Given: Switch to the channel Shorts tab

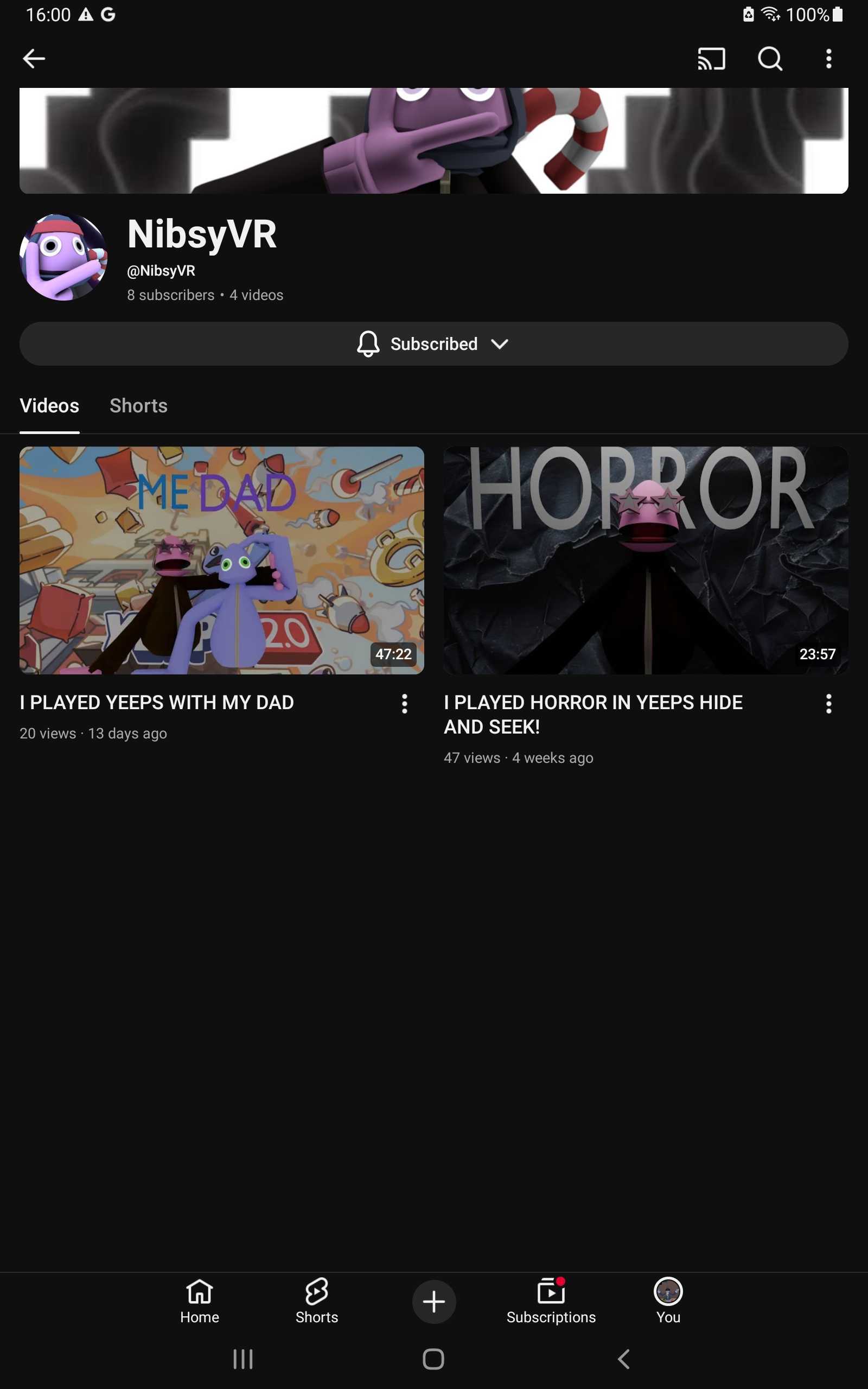Looking at the screenshot, I should (x=138, y=406).
